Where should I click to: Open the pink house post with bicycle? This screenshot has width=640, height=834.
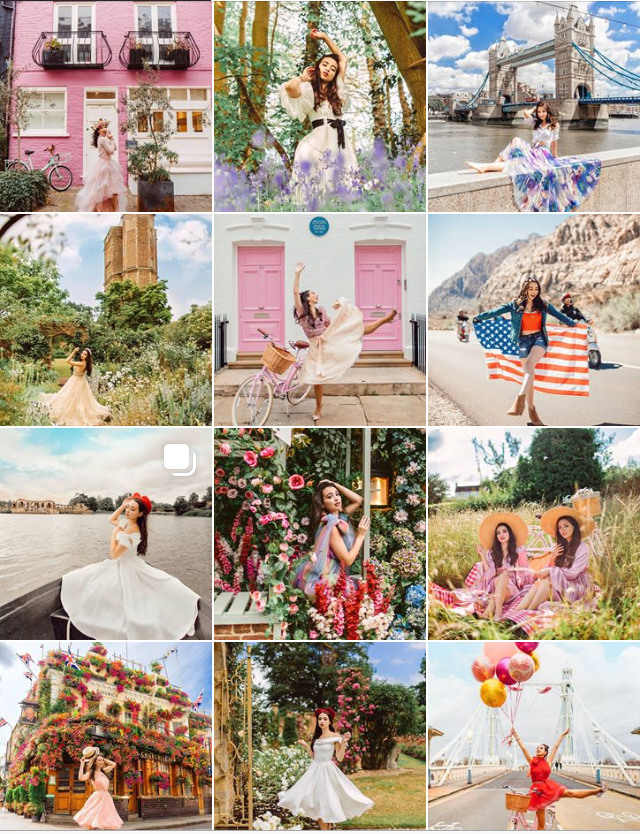pyautogui.click(x=105, y=105)
